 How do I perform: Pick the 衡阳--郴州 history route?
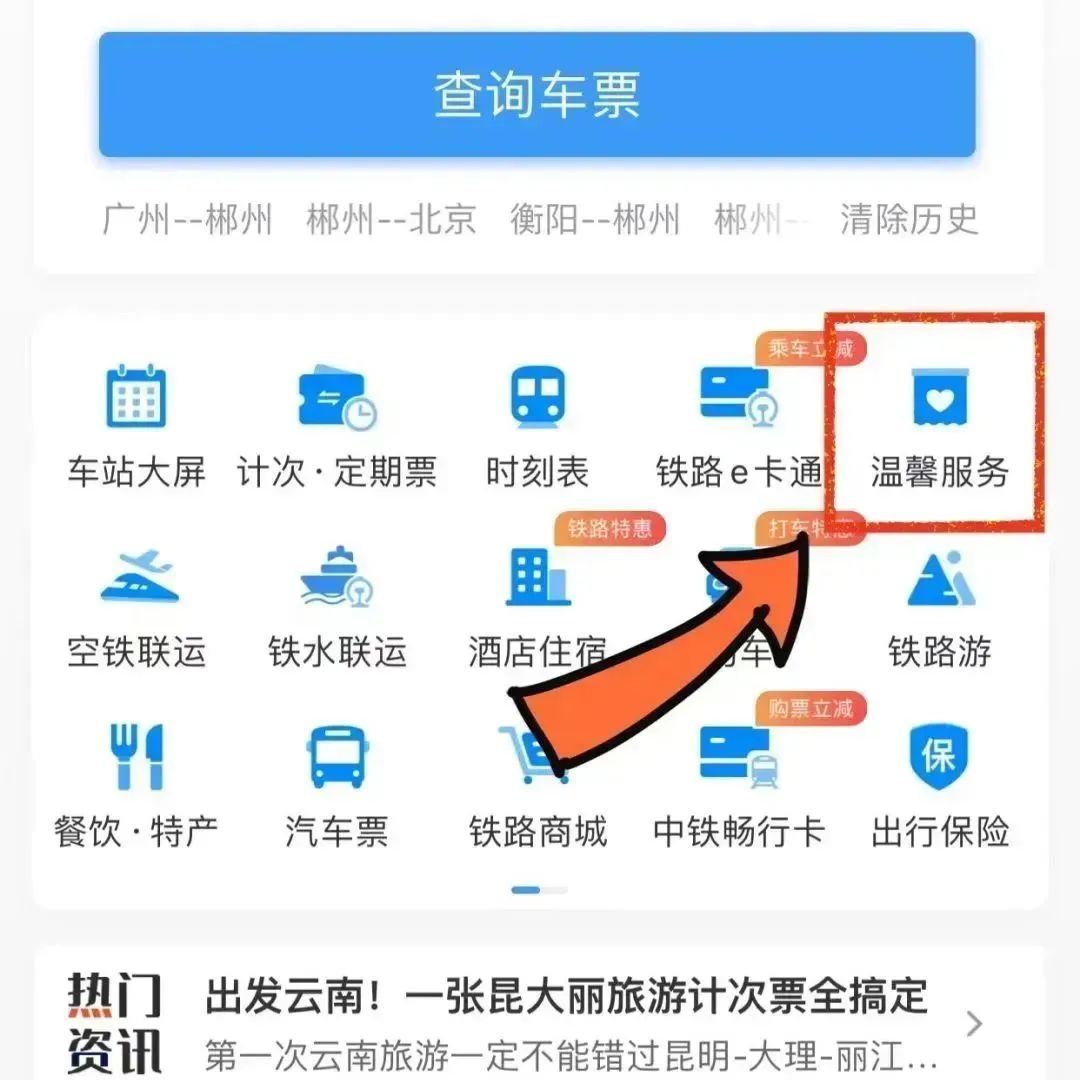coord(594,218)
